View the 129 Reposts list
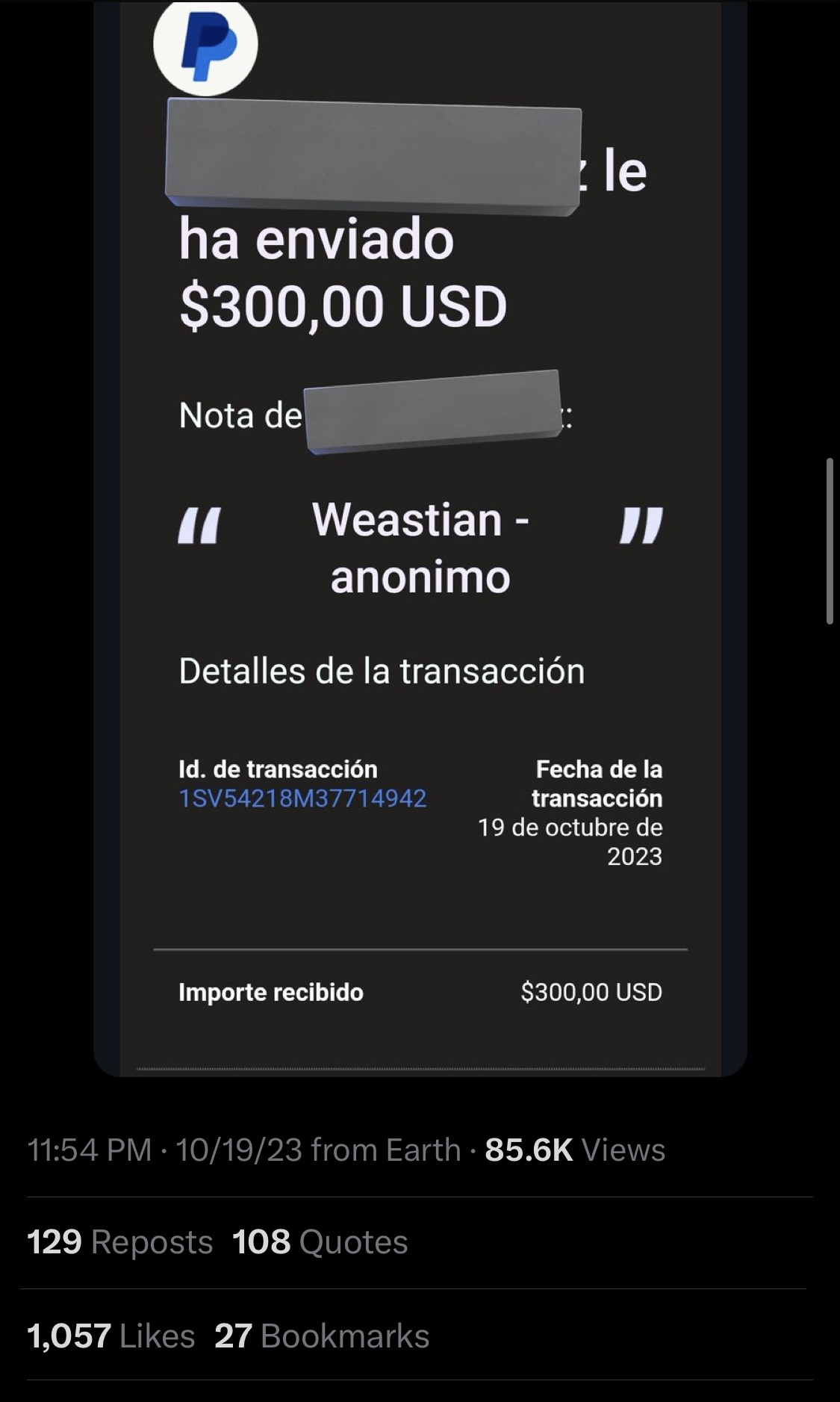This screenshot has width=840, height=1402. (x=120, y=1242)
